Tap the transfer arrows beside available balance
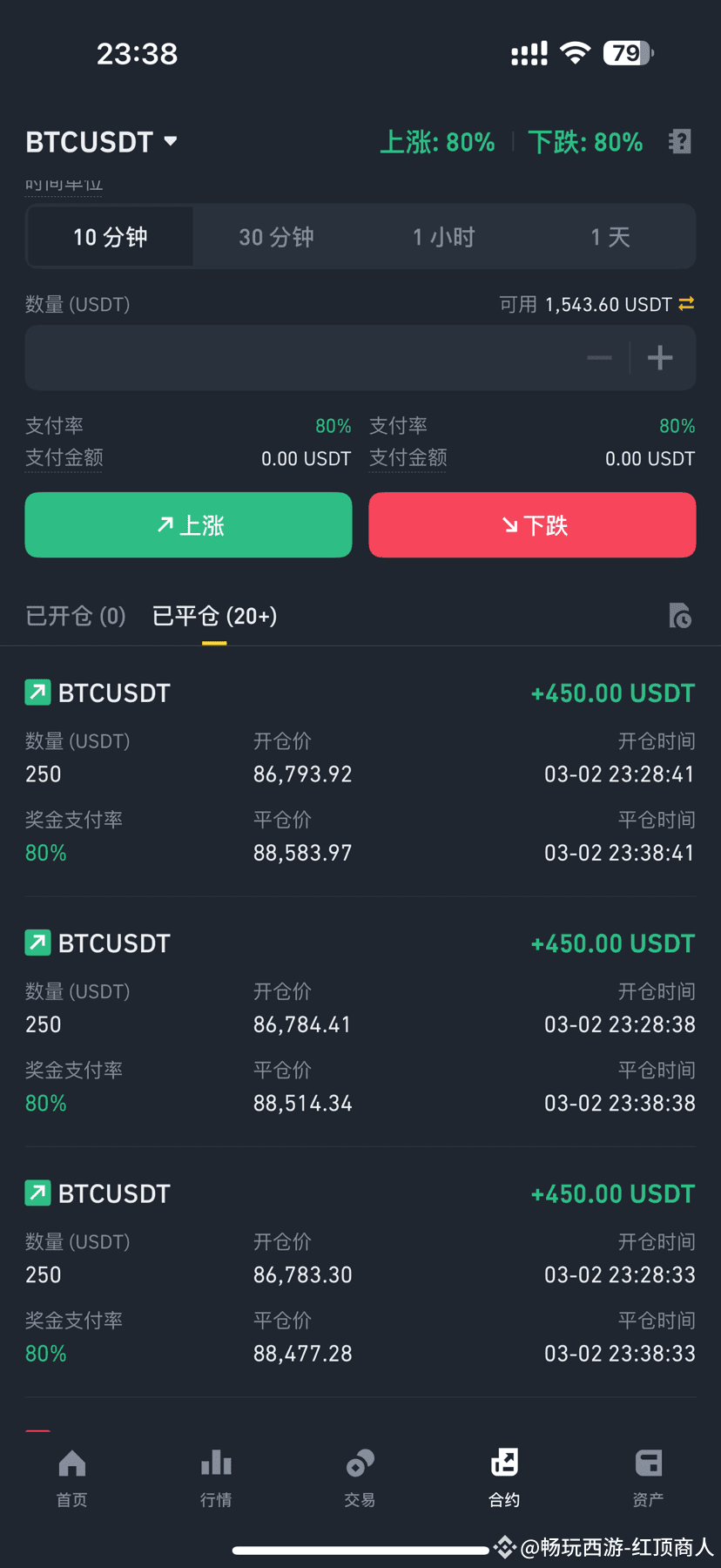 [x=686, y=303]
